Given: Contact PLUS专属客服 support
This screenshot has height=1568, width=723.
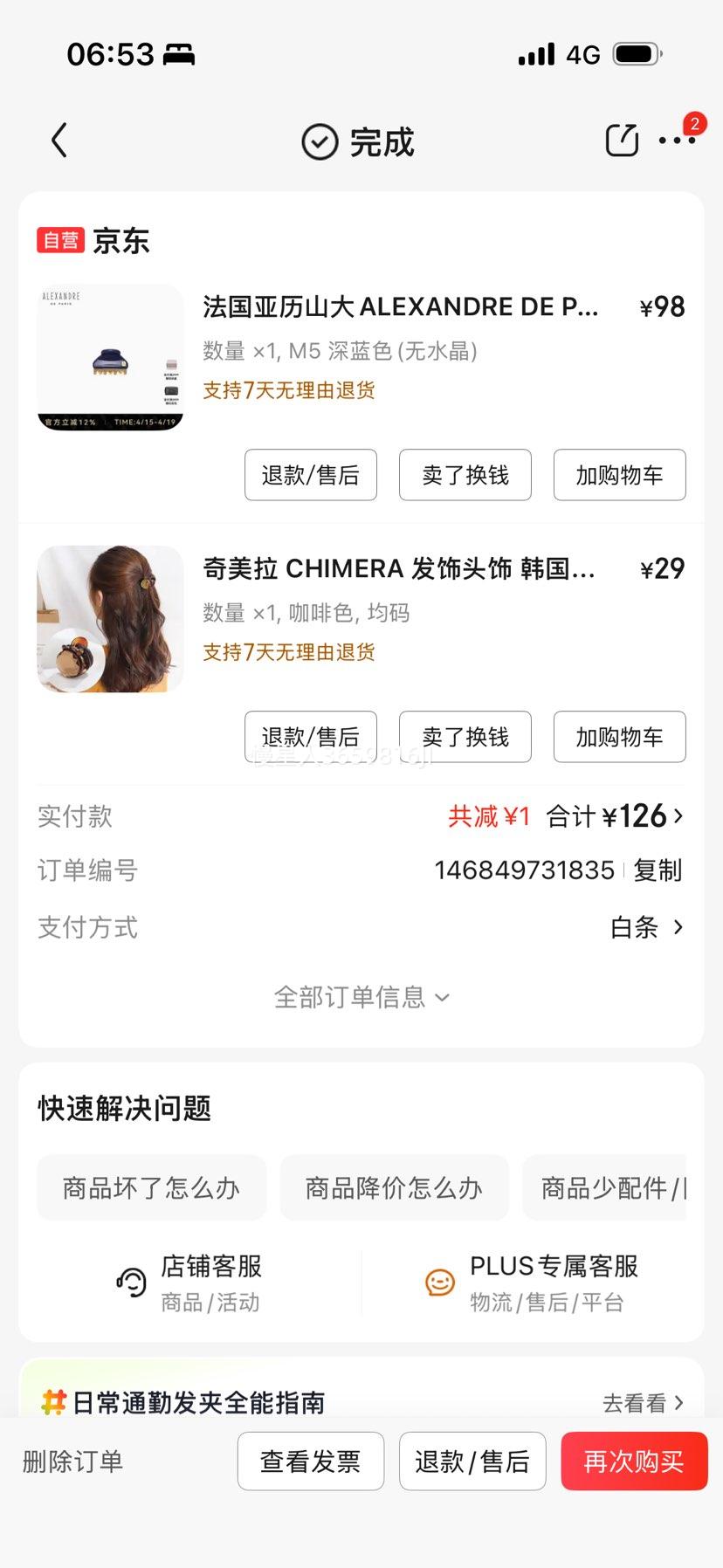Looking at the screenshot, I should tap(533, 1283).
